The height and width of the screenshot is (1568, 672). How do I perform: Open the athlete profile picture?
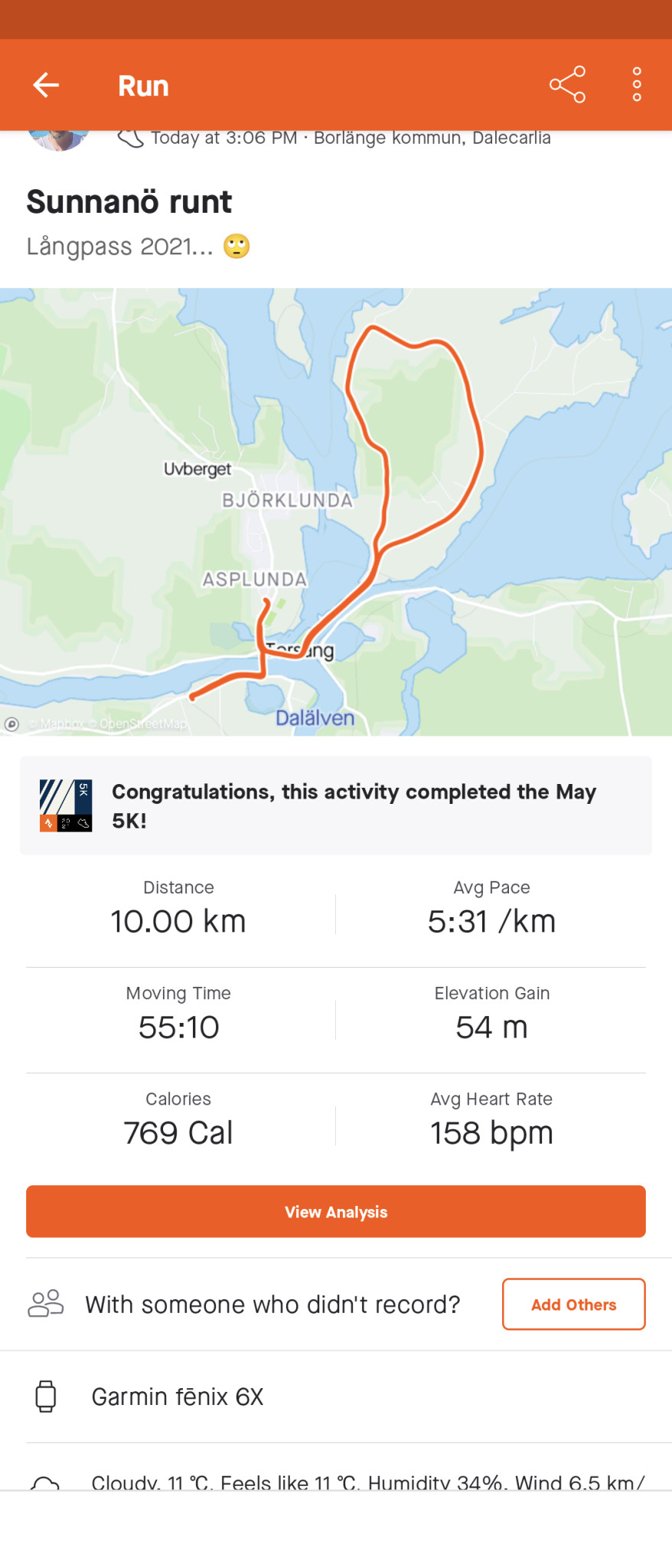pos(58,139)
